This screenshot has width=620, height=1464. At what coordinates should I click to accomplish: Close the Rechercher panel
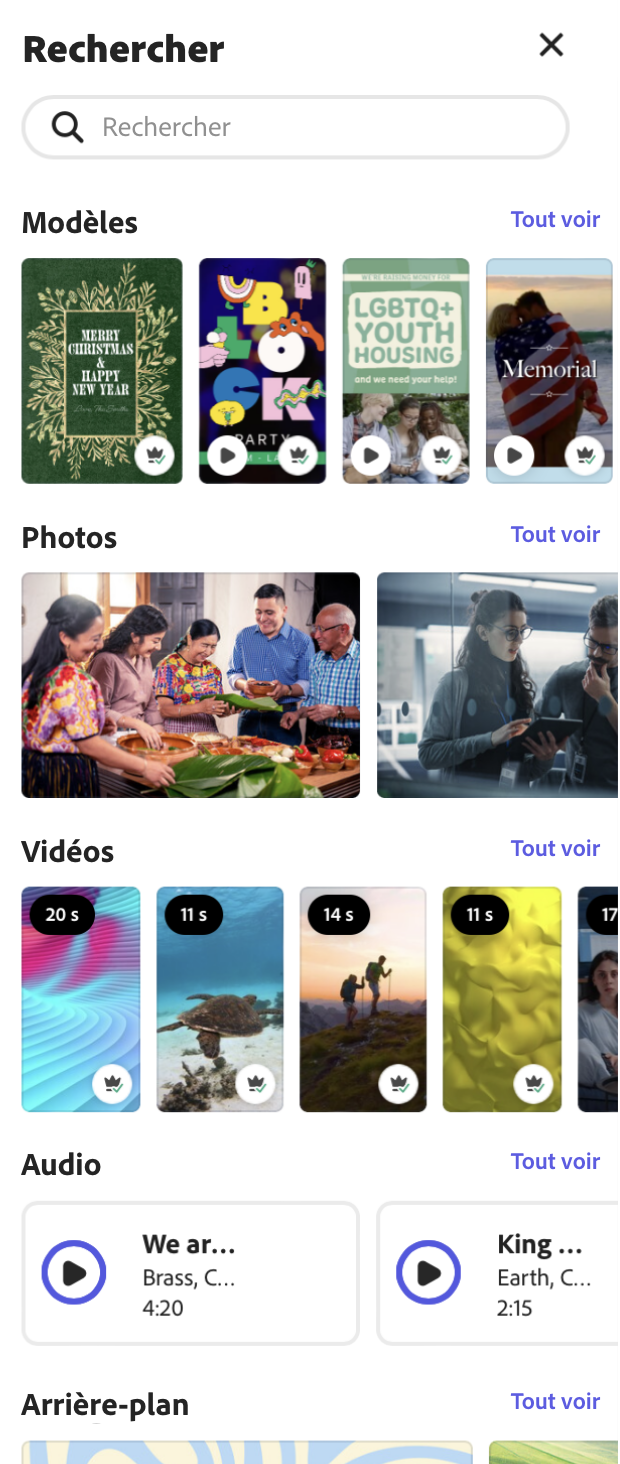click(551, 45)
